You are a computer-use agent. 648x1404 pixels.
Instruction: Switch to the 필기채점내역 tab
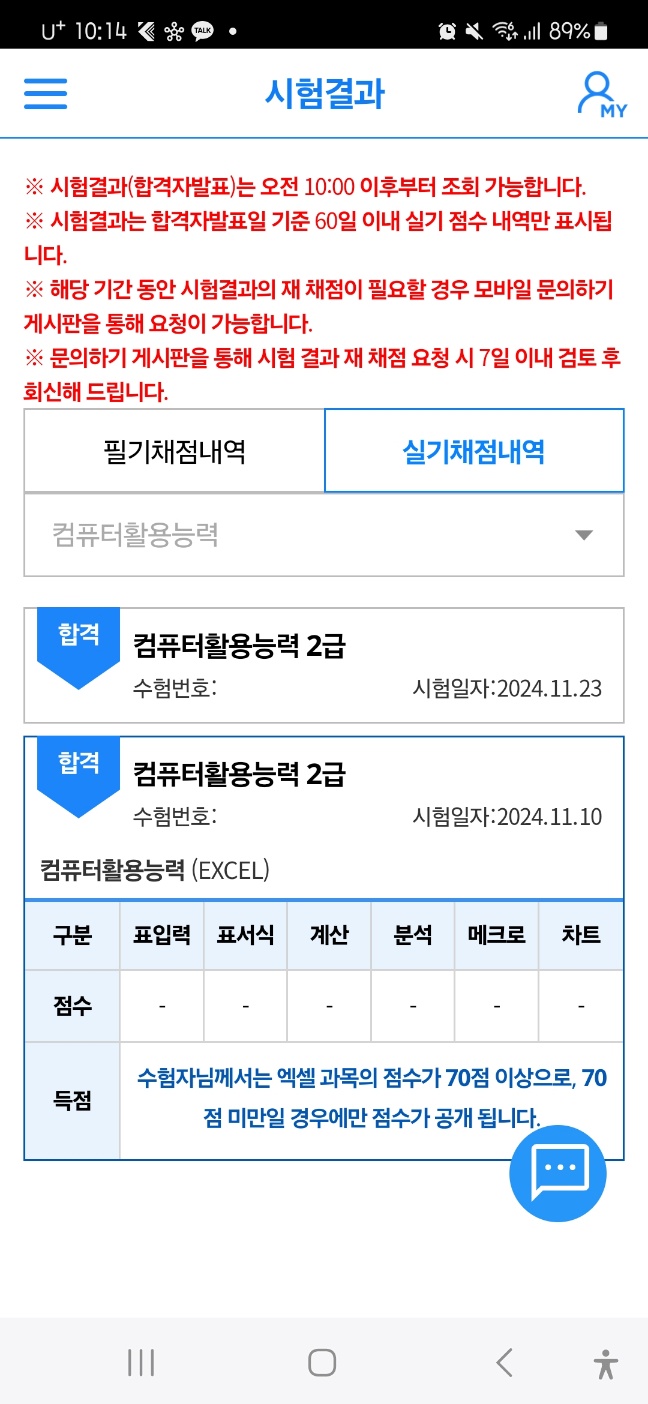pyautogui.click(x=174, y=451)
